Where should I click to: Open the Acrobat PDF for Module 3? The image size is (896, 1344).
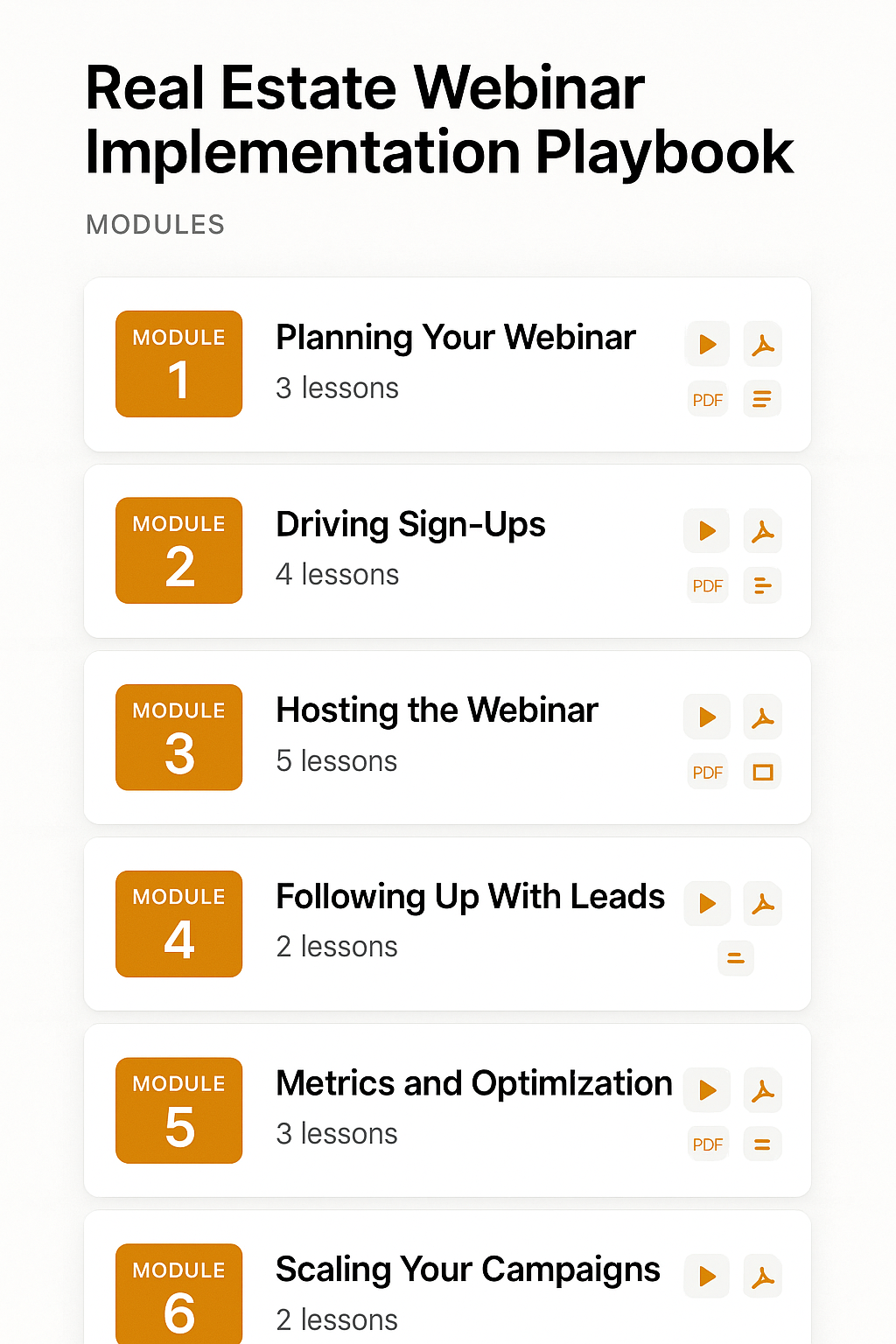click(x=762, y=717)
